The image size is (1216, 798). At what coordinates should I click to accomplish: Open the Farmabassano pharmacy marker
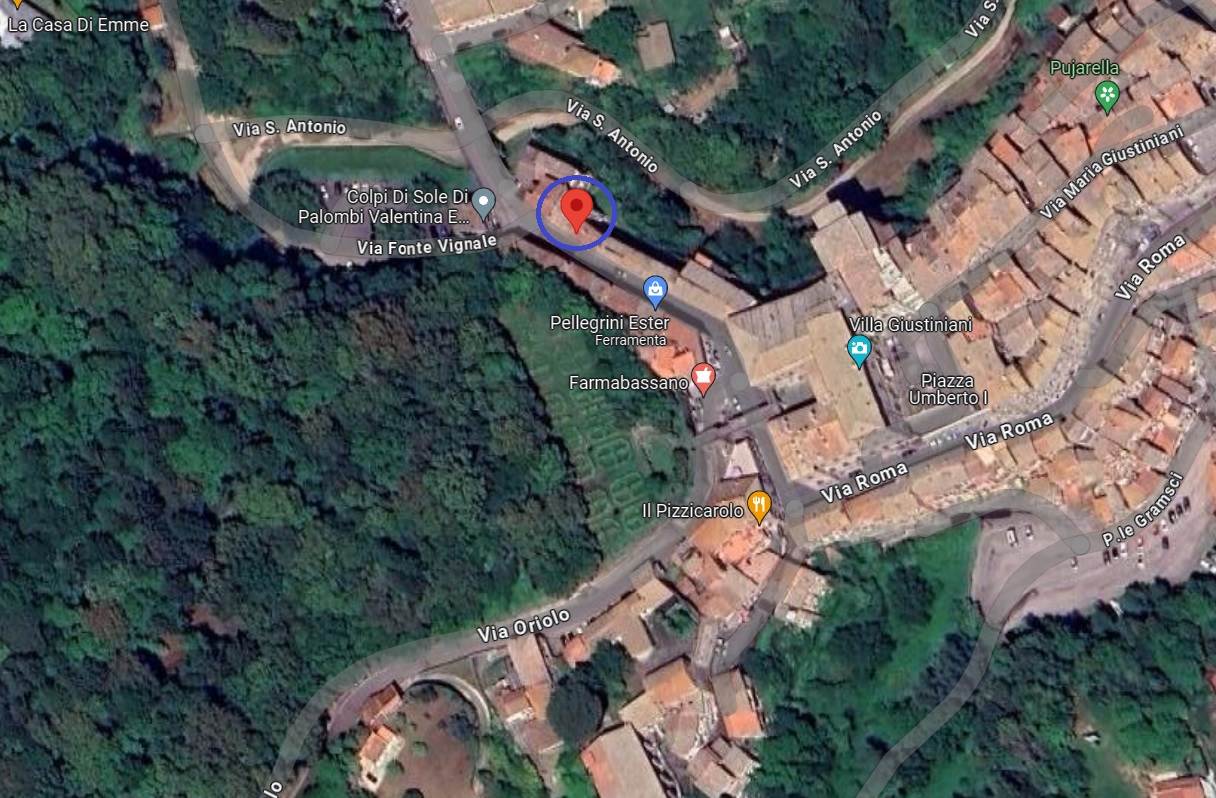click(704, 377)
